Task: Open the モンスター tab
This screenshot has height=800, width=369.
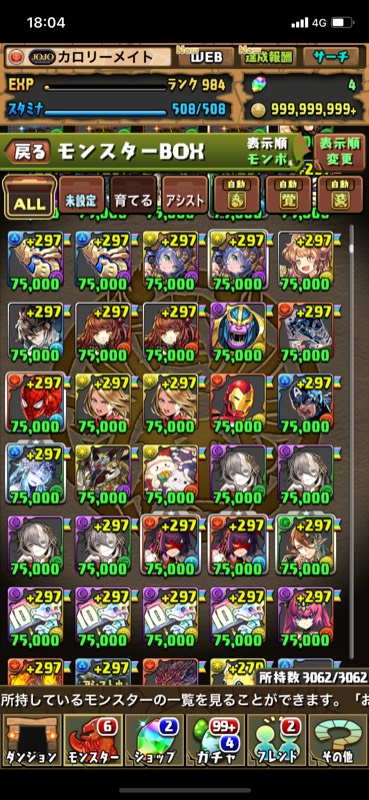Action: (x=92, y=740)
